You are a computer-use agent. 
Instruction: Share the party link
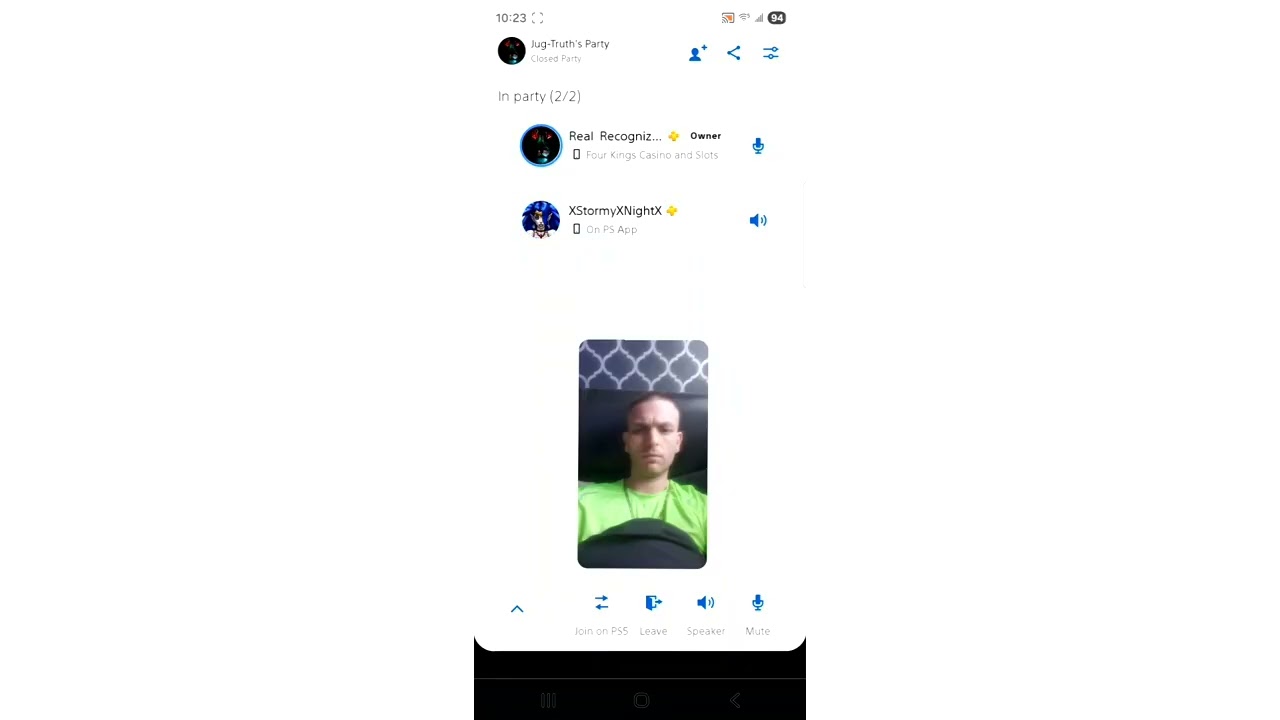pyautogui.click(x=734, y=53)
